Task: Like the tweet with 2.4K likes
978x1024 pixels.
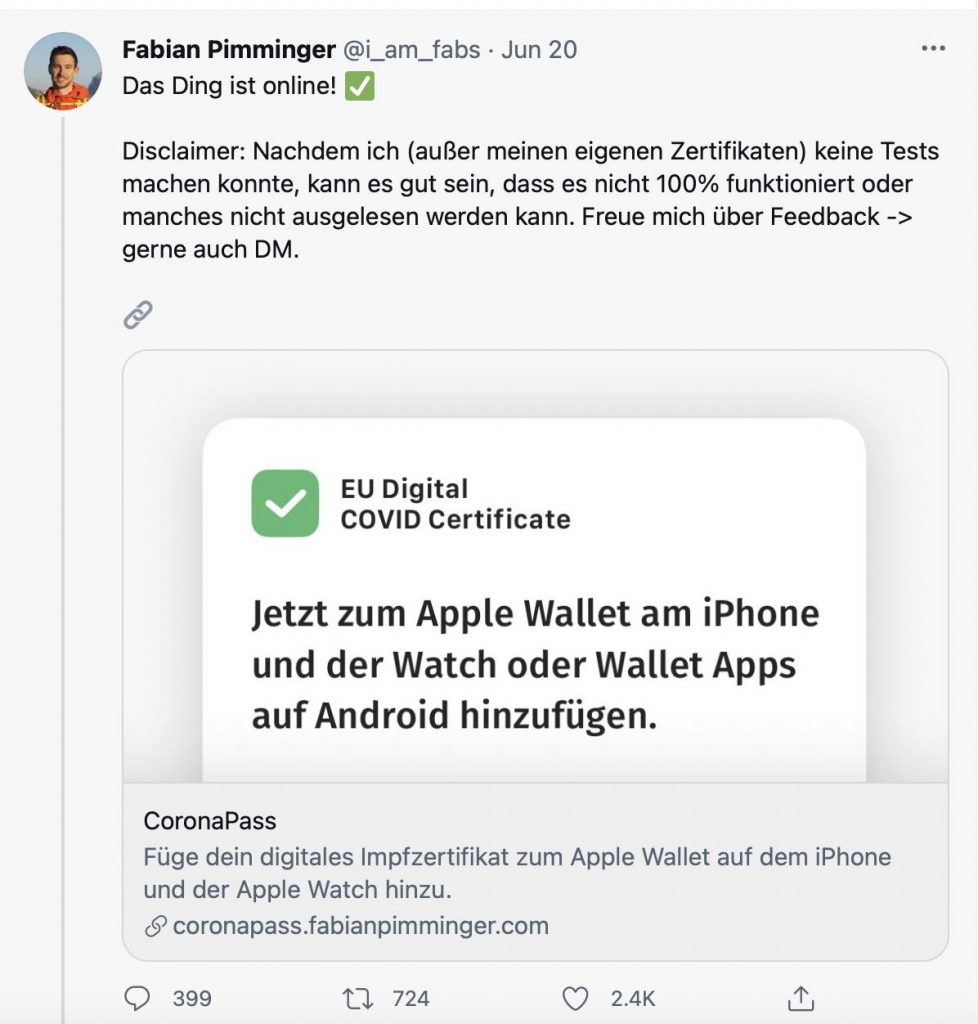Action: [575, 998]
